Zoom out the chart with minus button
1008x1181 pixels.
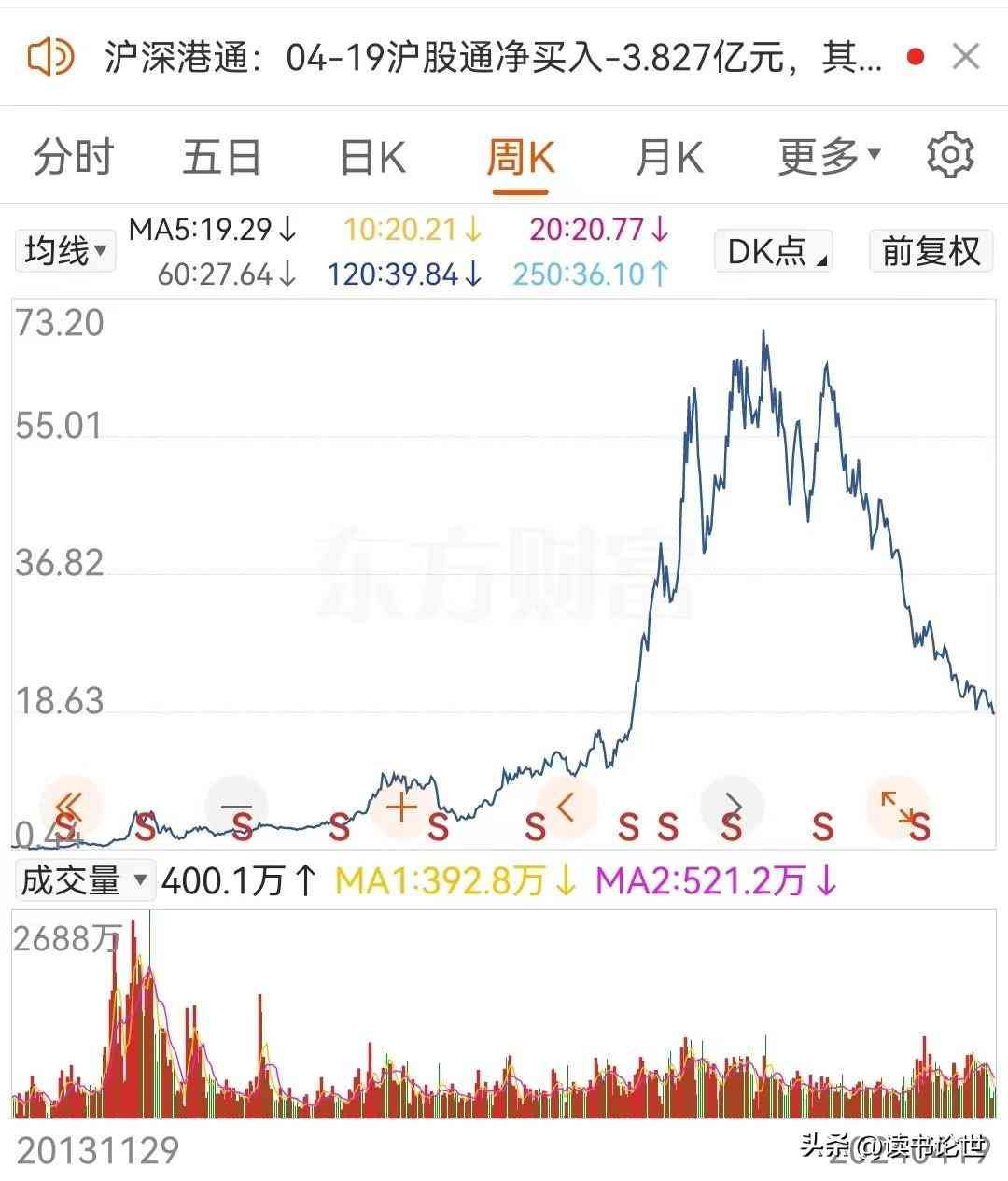236,806
